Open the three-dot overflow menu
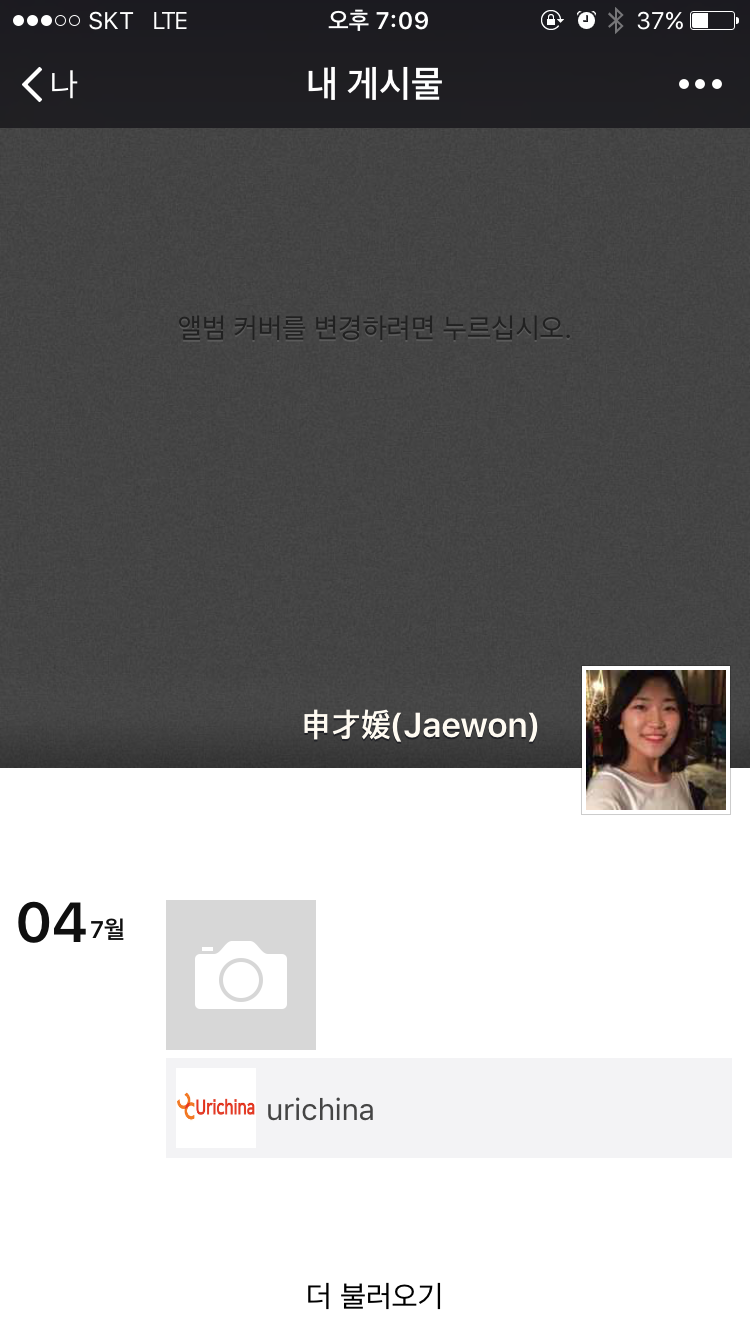This screenshot has width=750, height=1334. pos(700,84)
